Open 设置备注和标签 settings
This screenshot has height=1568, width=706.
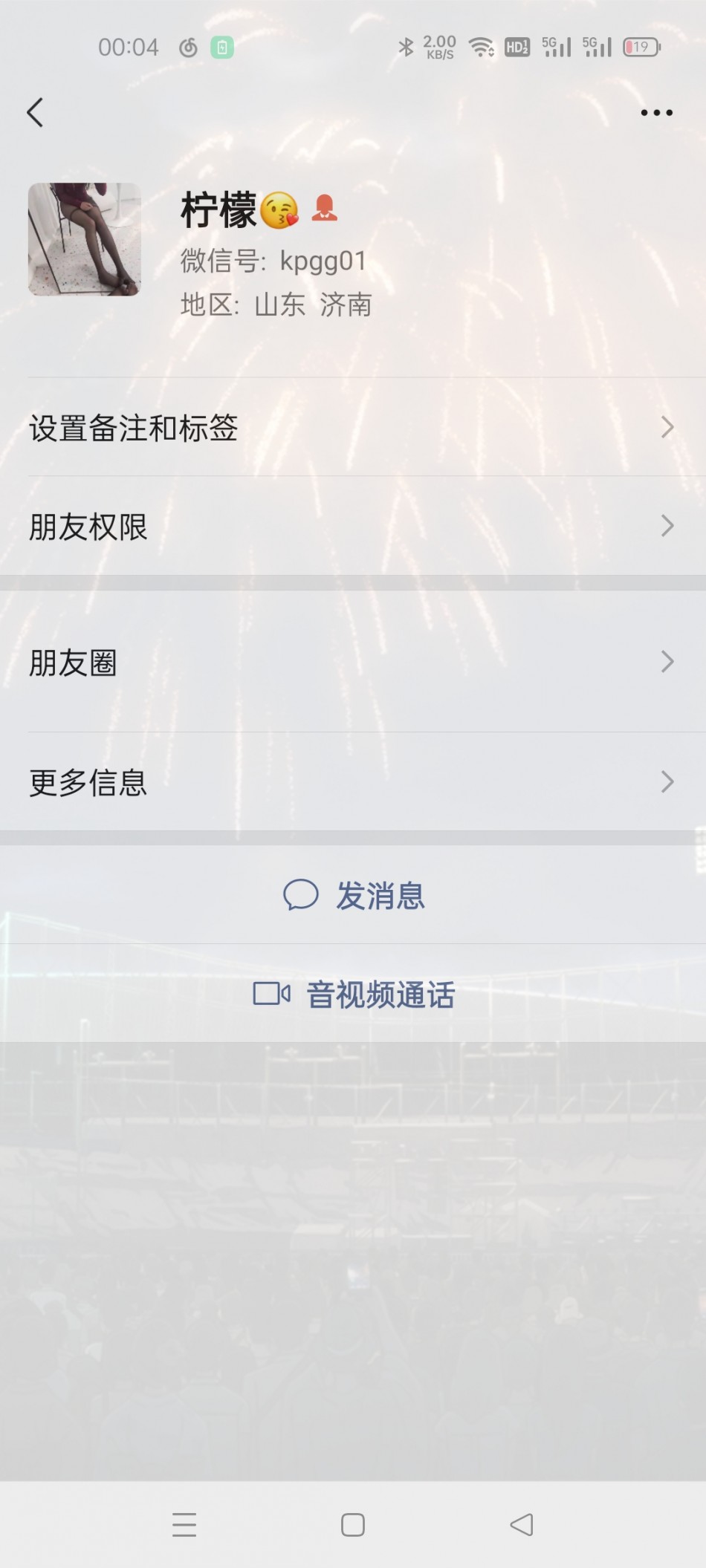point(353,428)
